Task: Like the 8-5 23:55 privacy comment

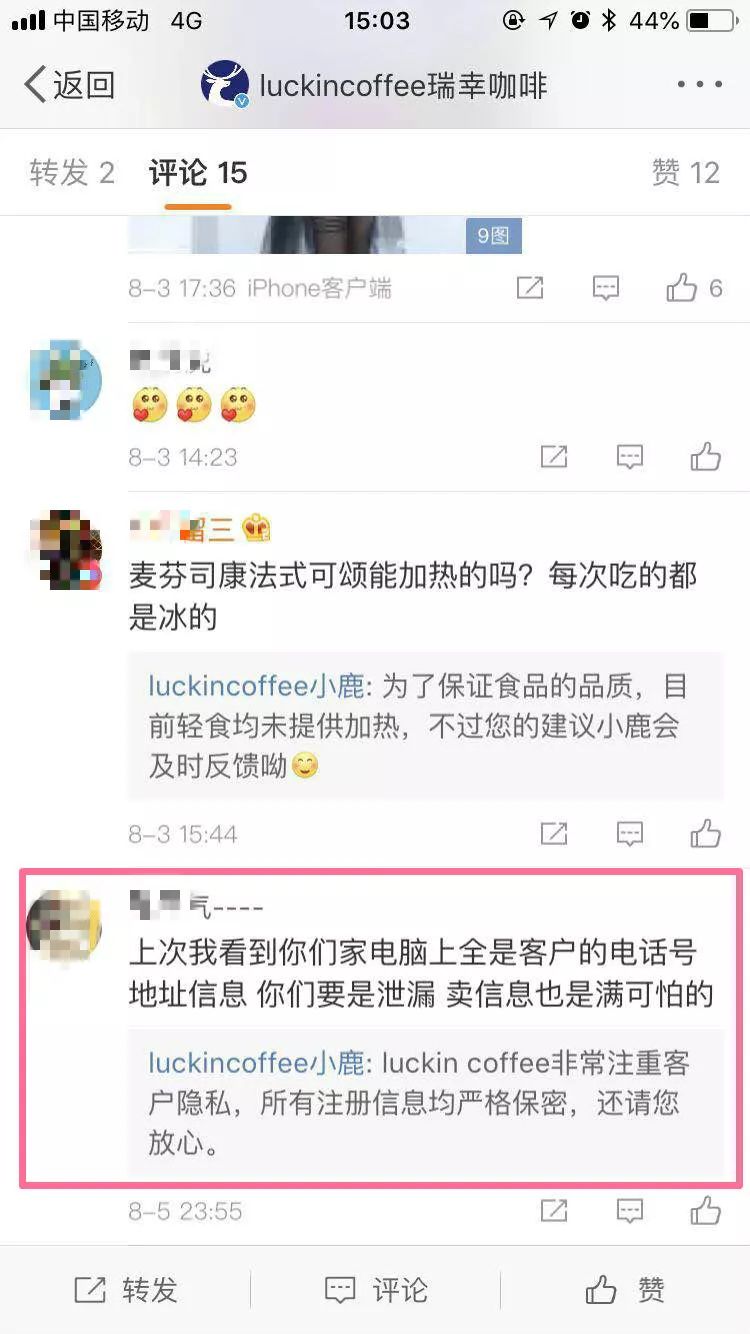Action: tap(706, 1211)
